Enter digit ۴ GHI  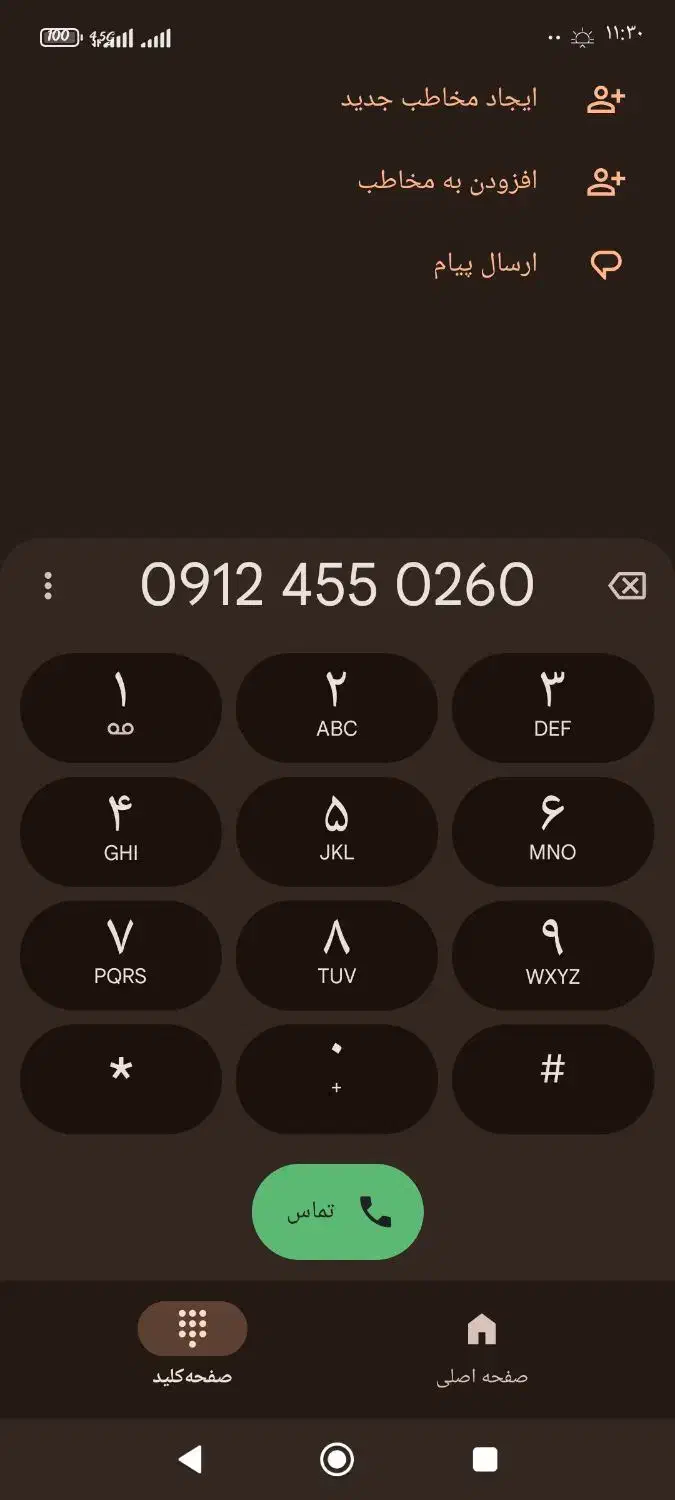(121, 832)
